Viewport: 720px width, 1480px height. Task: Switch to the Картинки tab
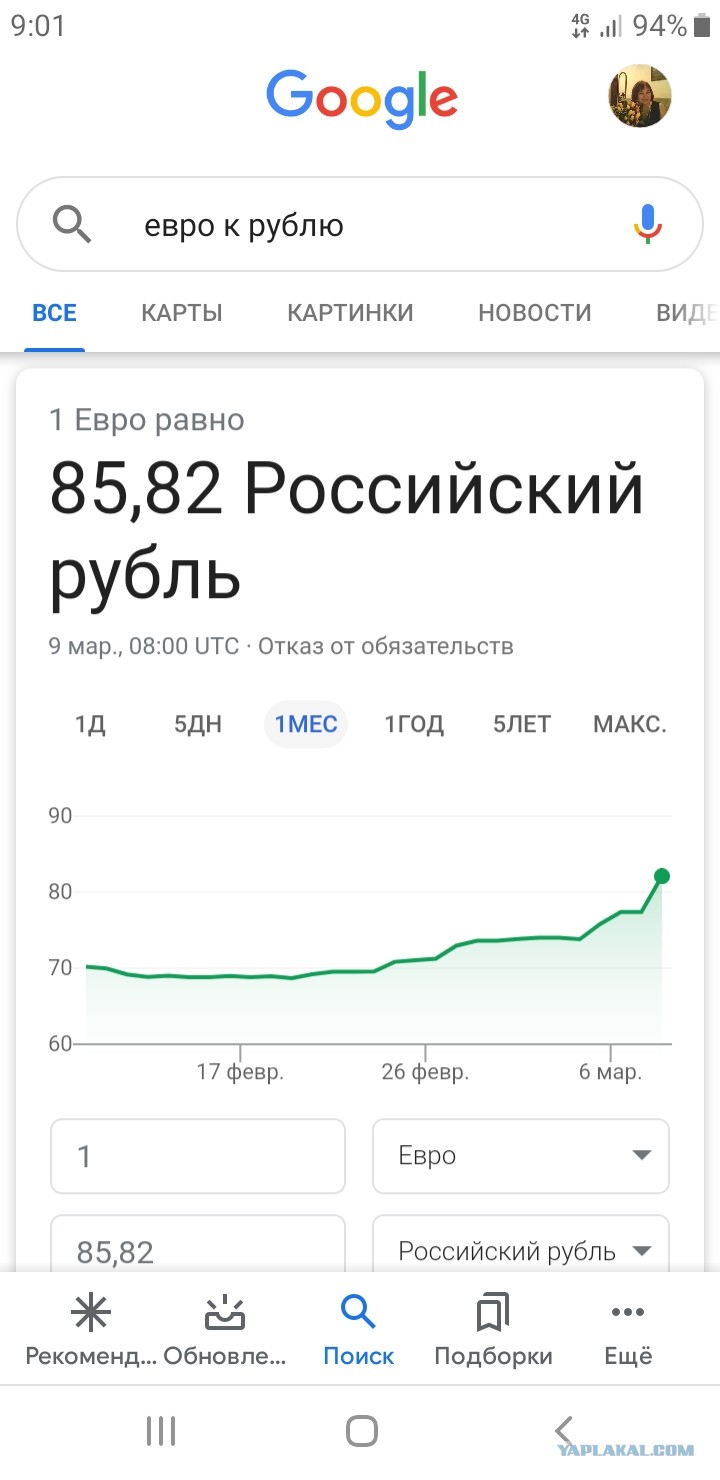click(x=350, y=313)
